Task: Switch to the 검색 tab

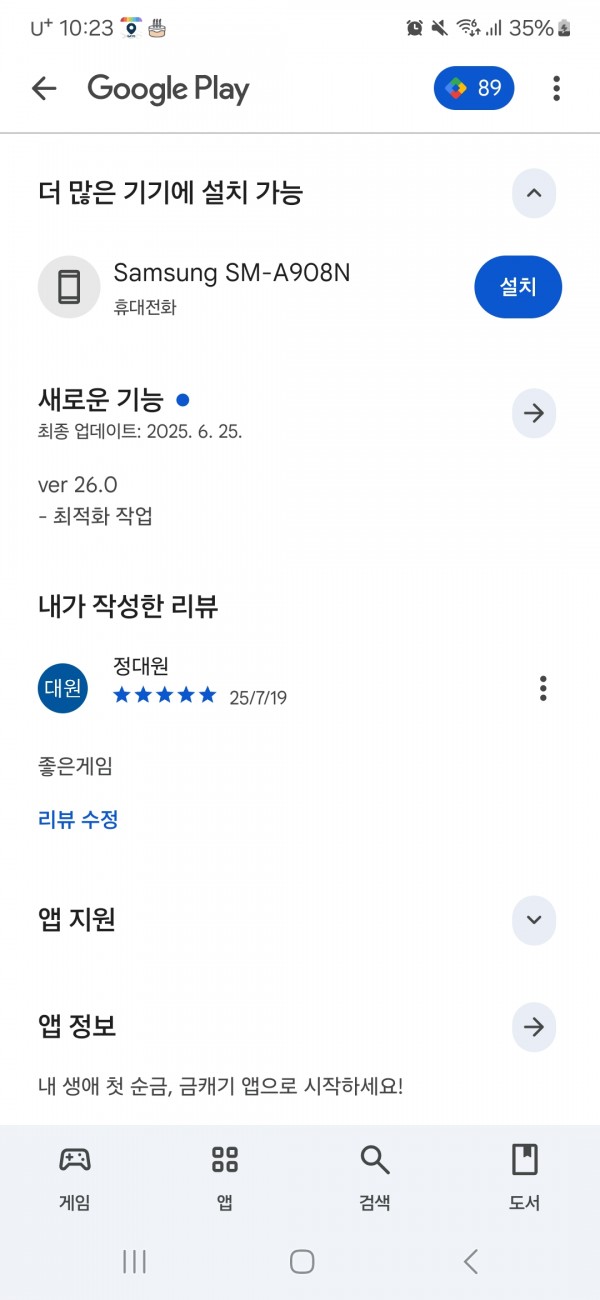Action: tap(375, 1177)
